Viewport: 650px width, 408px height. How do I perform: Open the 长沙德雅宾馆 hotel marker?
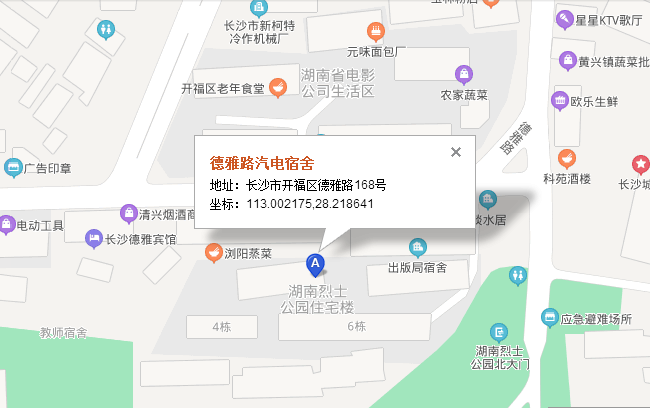click(x=94, y=238)
